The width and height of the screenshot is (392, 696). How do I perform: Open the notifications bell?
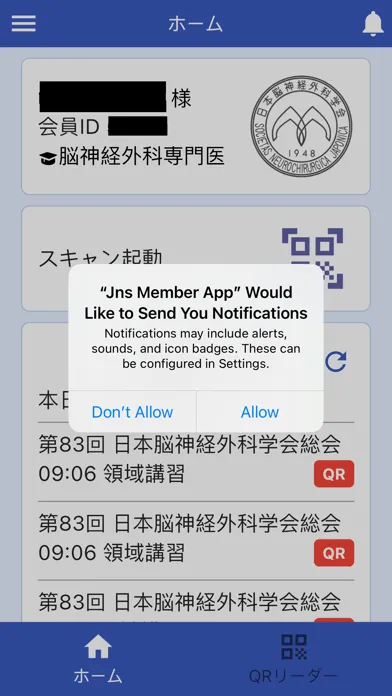pos(373,23)
